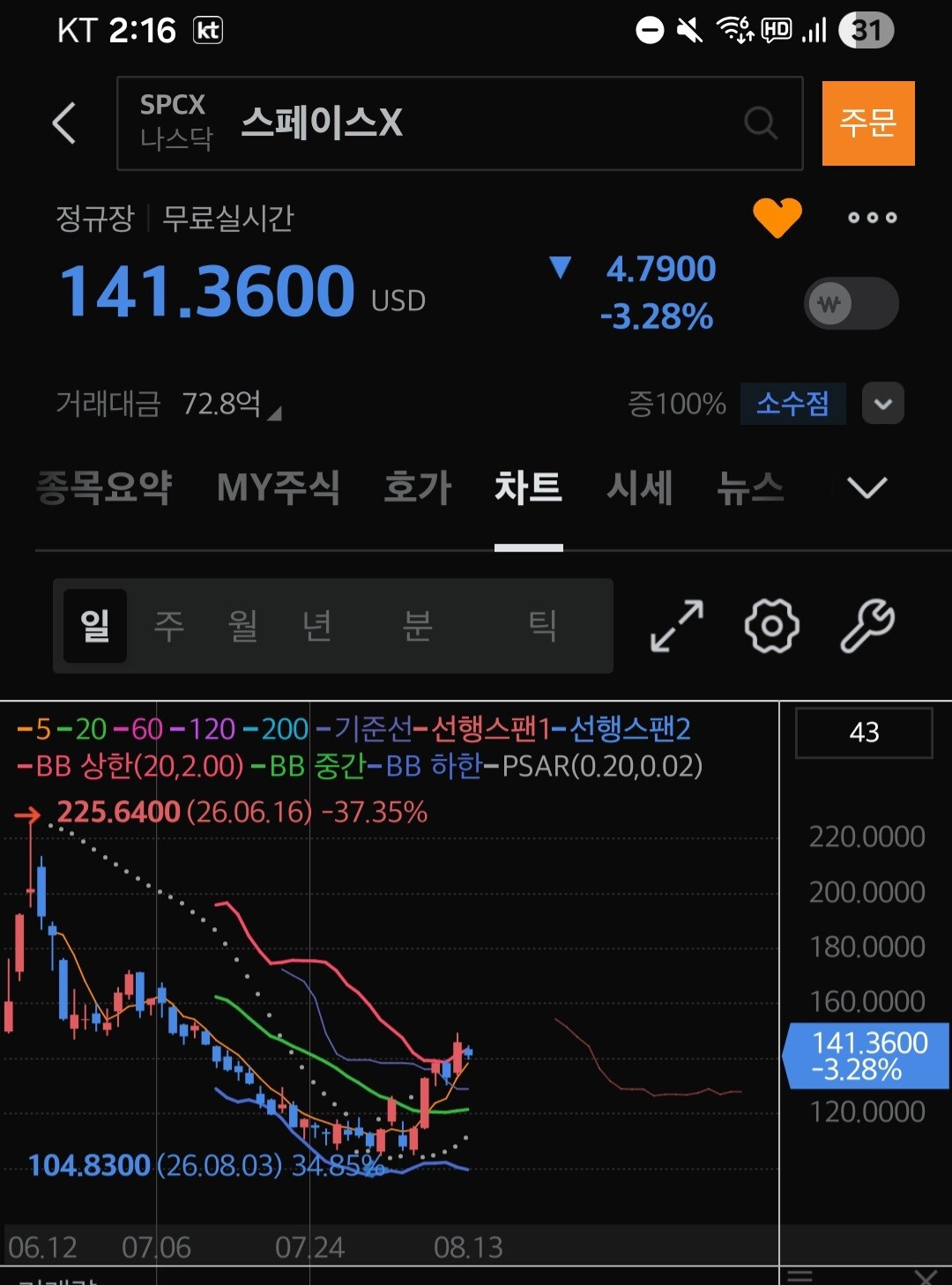The height and width of the screenshot is (1285, 952).
Task: Open the three-dot more options menu
Action: click(872, 218)
